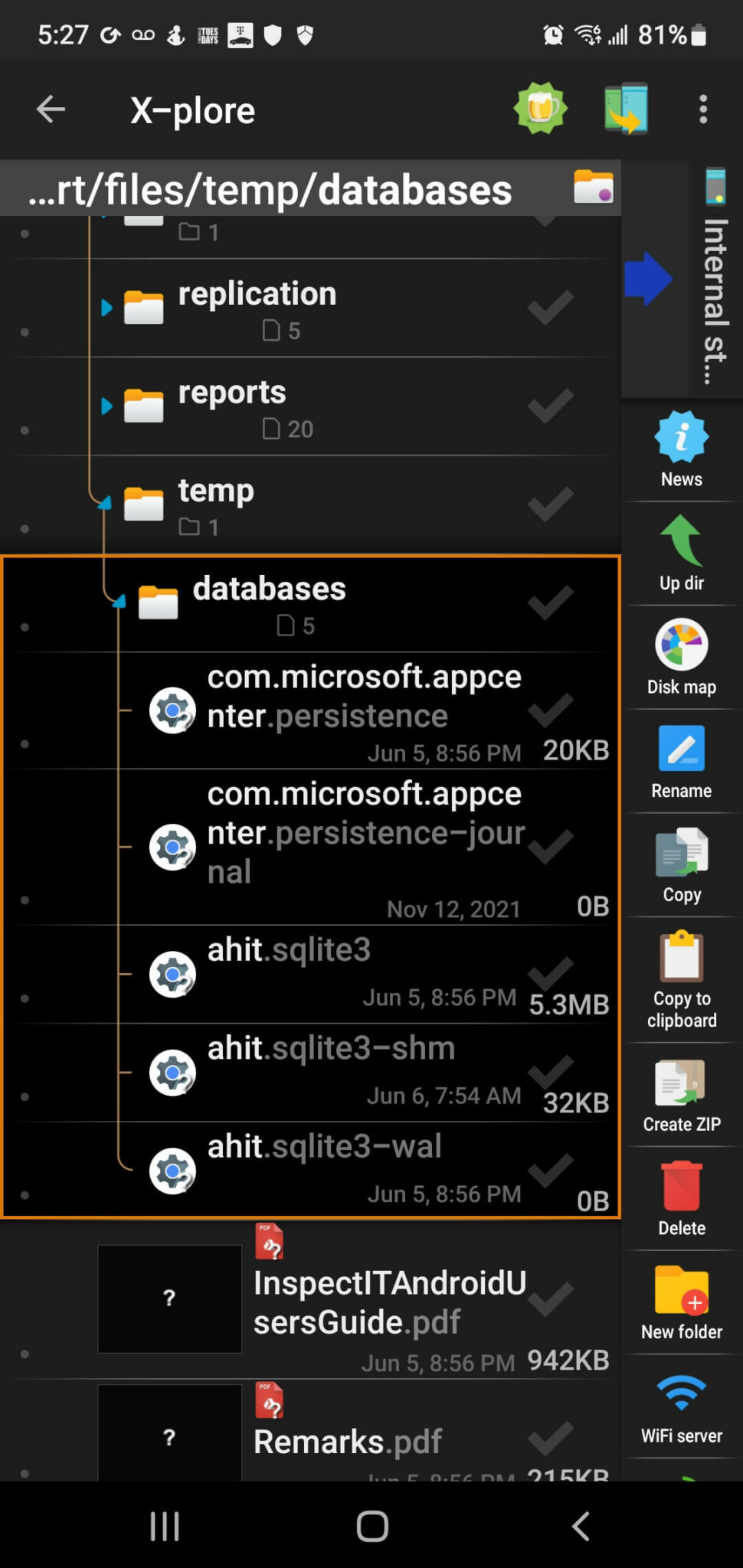
Task: Expand the reports folder
Action: point(107,406)
